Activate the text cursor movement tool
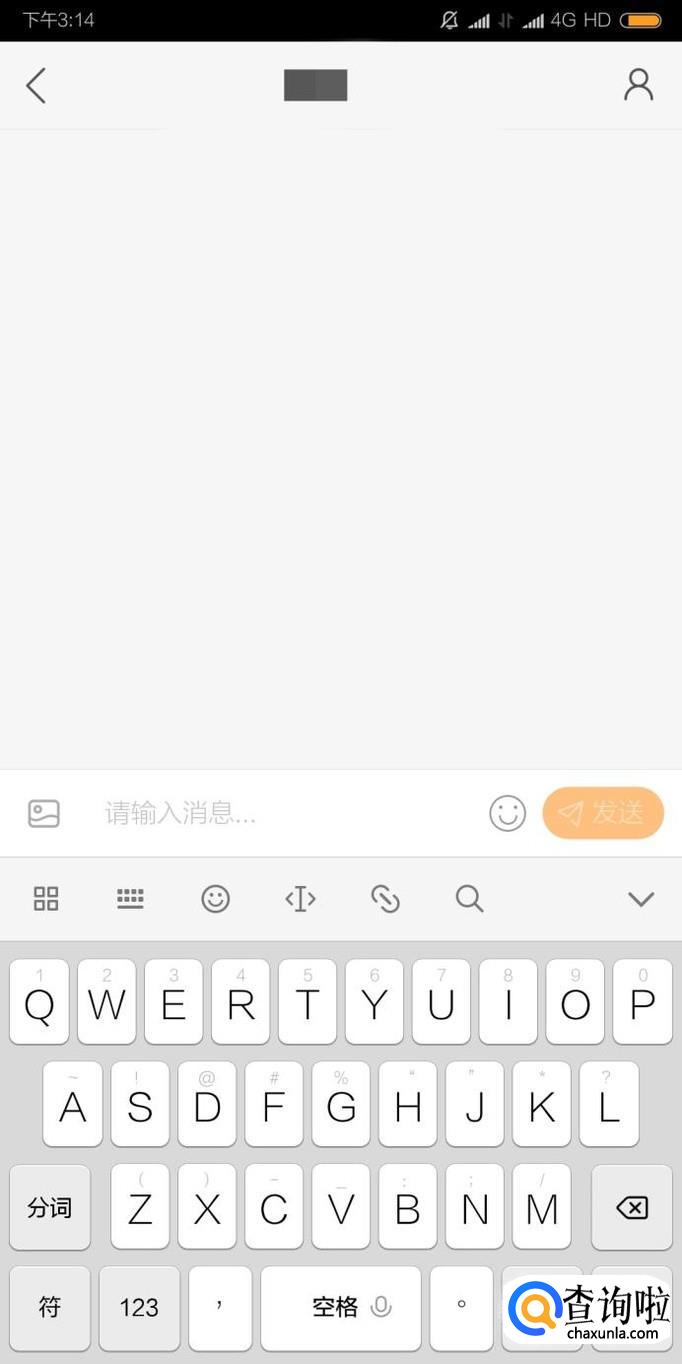 point(300,899)
